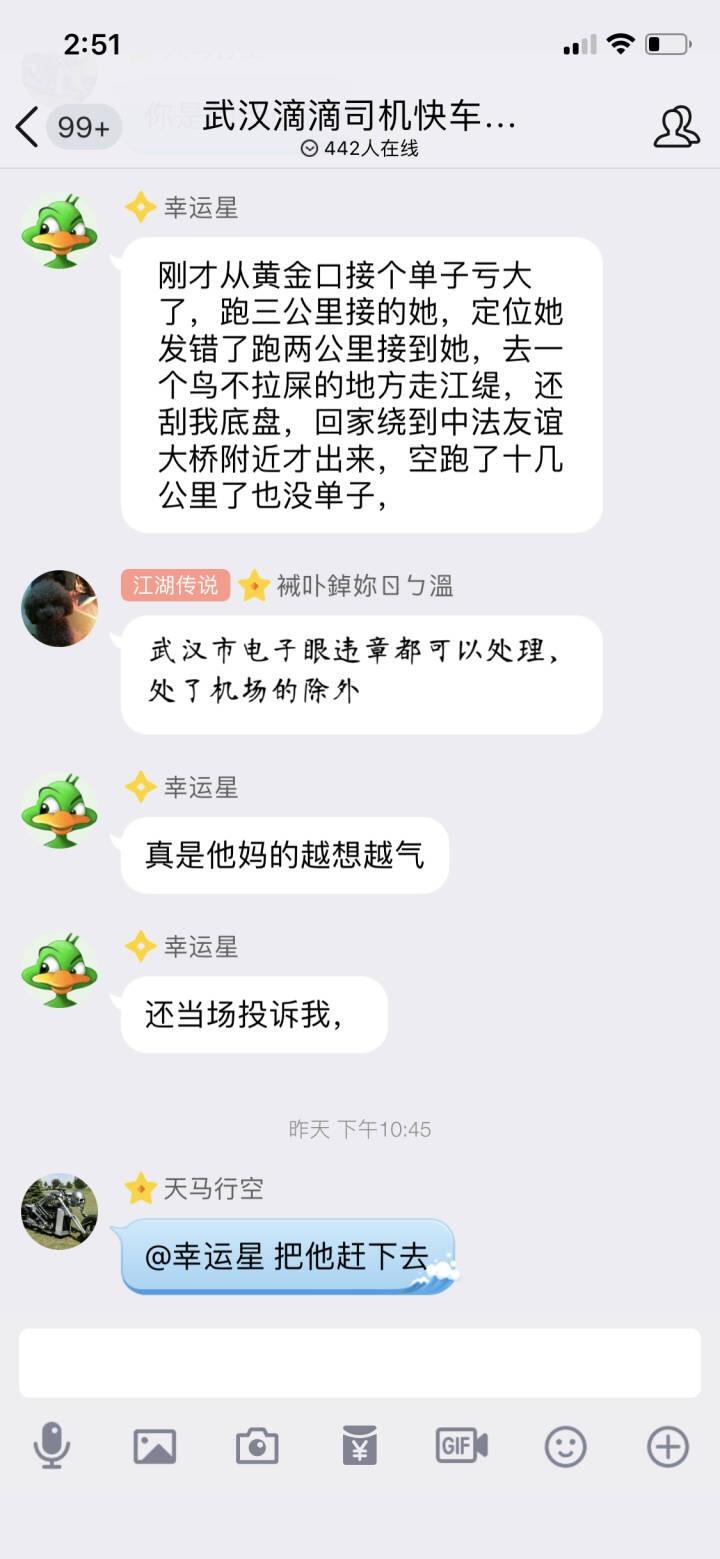Image resolution: width=720 pixels, height=1559 pixels.
Task: Open 幸运星's avatar beside the 黄金口 message
Action: tap(60, 232)
